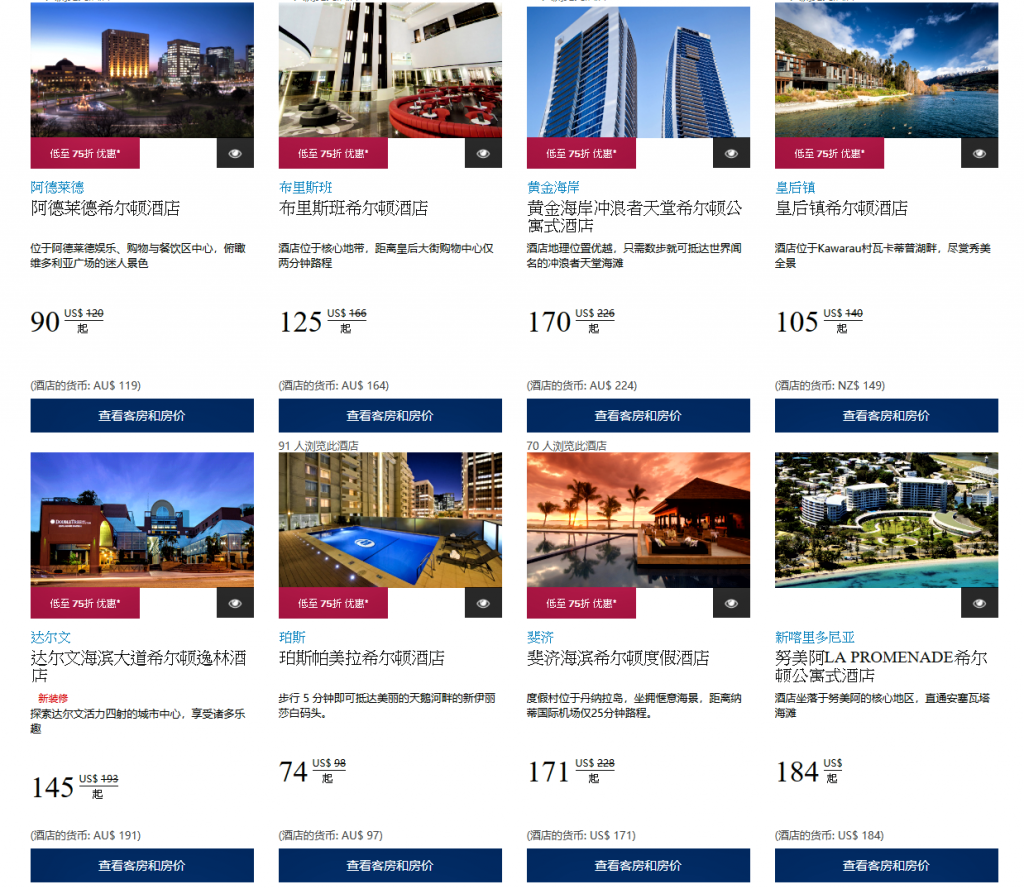Tap the eye icon on 阿德莱德 hotel photo
The height and width of the screenshot is (889, 1024).
(x=235, y=153)
